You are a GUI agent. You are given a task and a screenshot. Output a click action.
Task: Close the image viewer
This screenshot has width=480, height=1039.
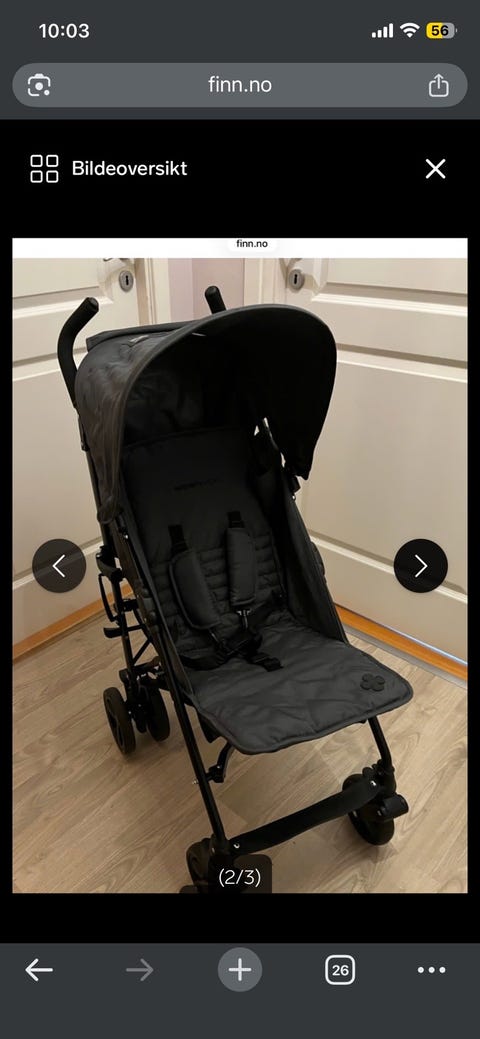pyautogui.click(x=436, y=169)
